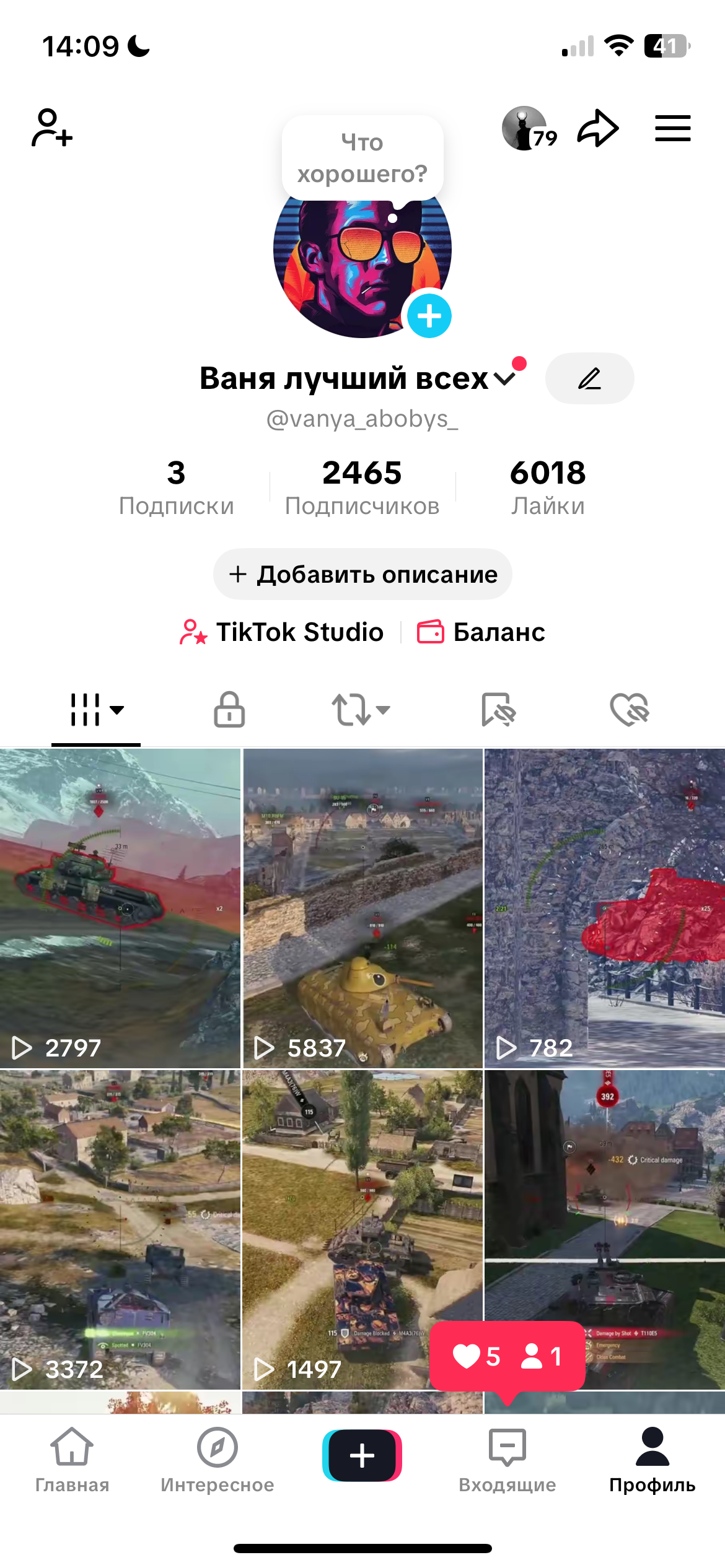Open the hamburger menu
The width and height of the screenshot is (725, 1568).
pos(672,127)
